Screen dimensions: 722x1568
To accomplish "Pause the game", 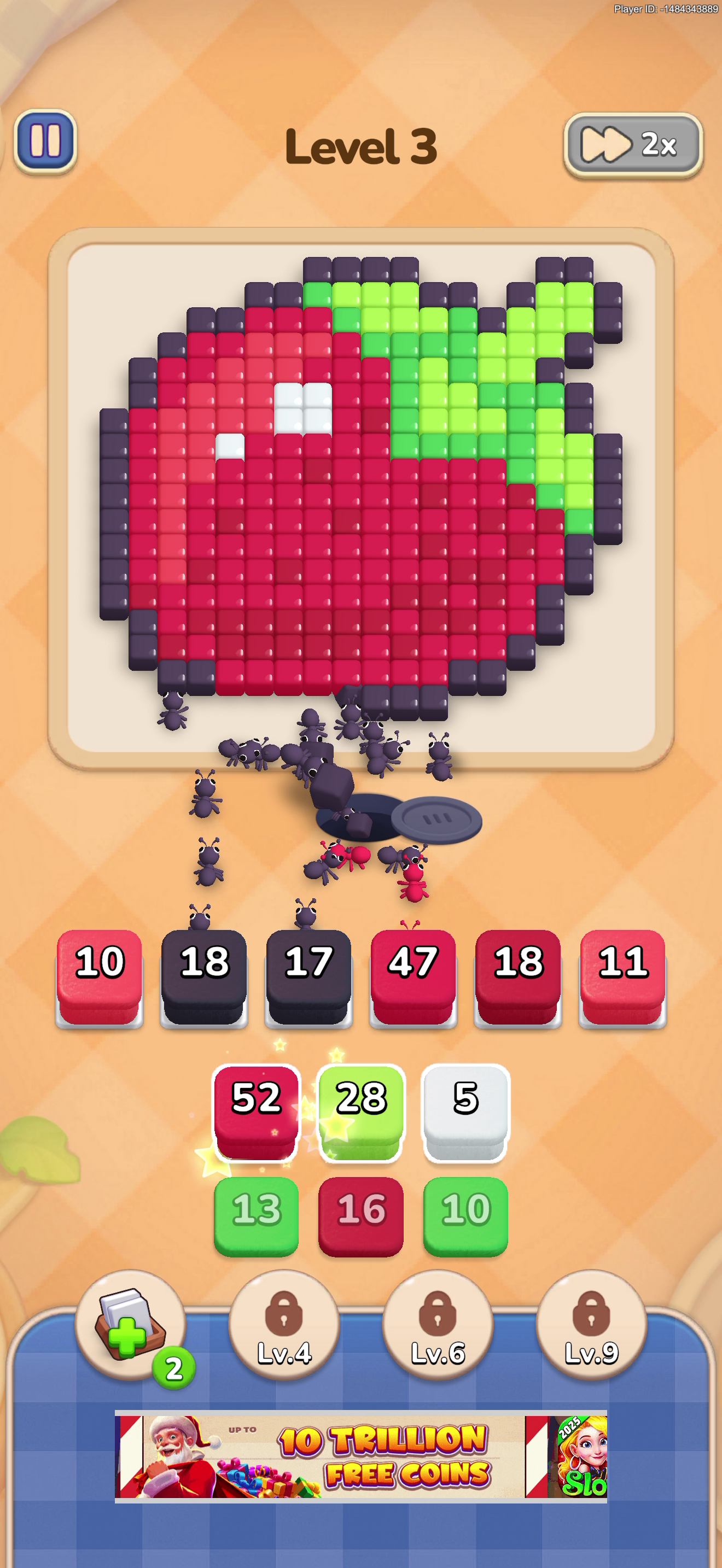I will coord(45,141).
